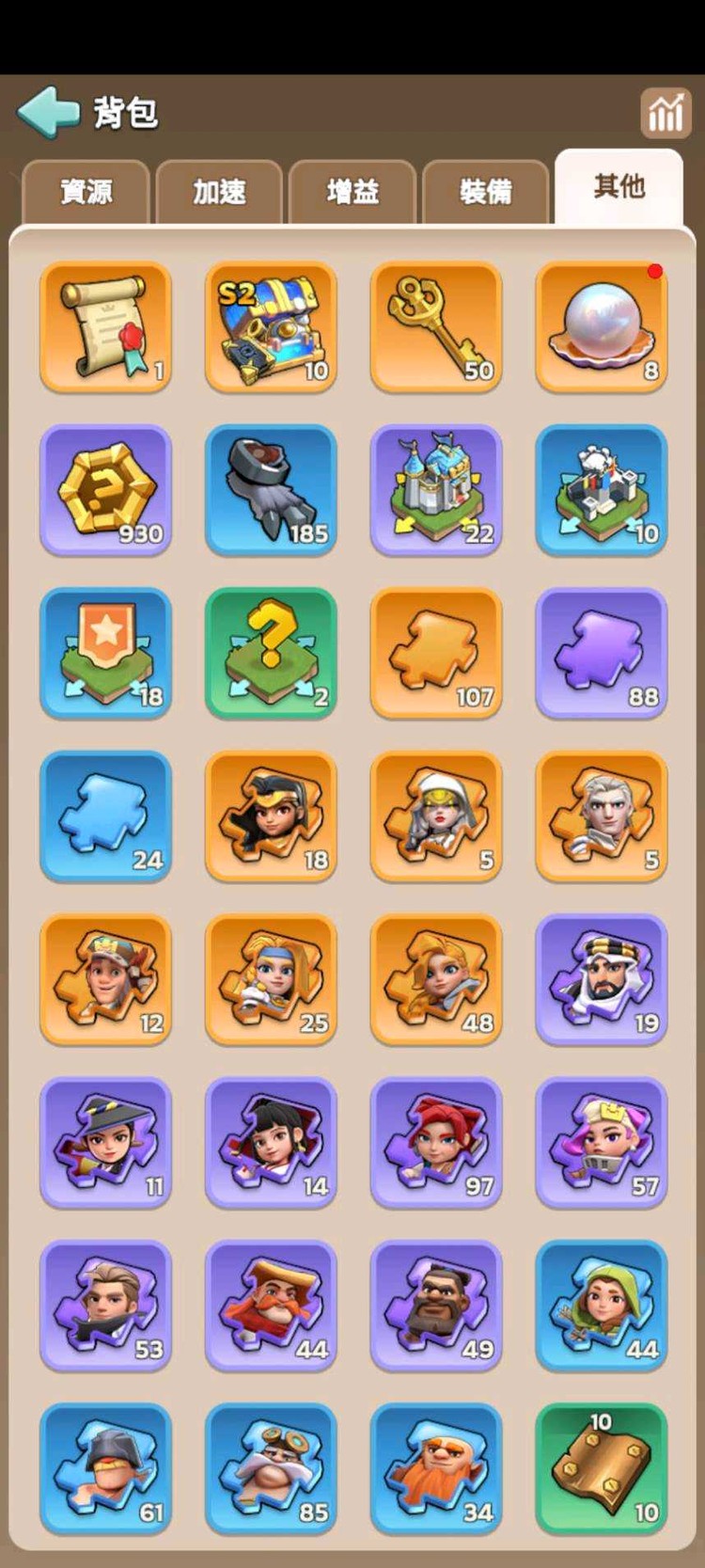Switch to the 資源 tab

(x=86, y=192)
